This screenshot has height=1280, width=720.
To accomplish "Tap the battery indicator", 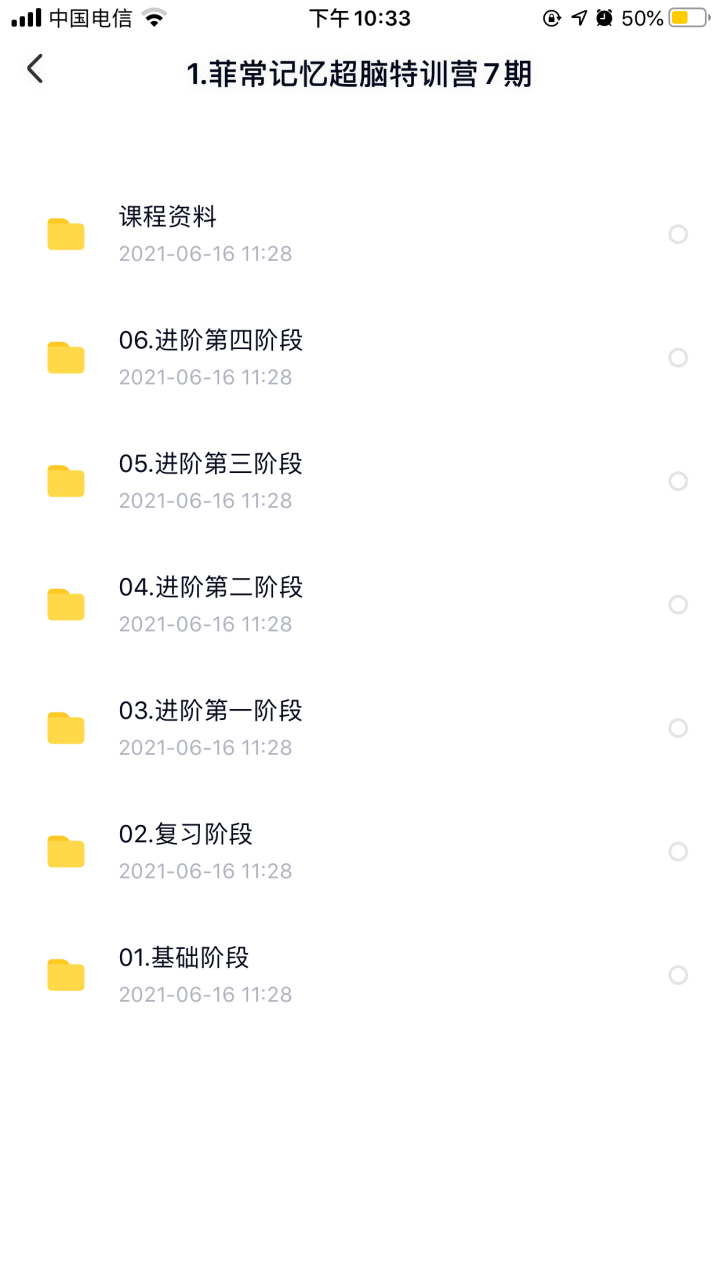I will (x=688, y=16).
